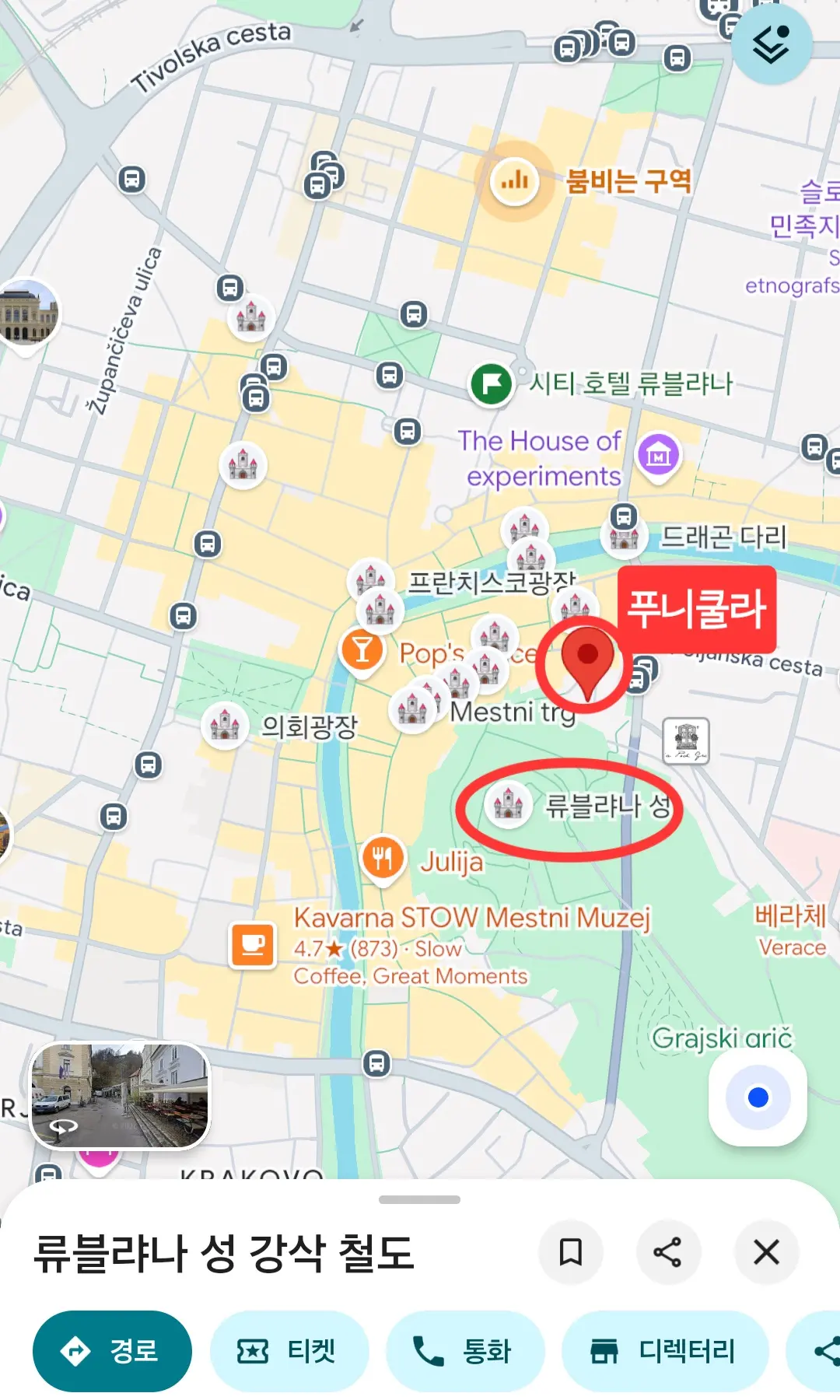Open Kavarna STOW Mestni Muzej cafe pin
840x1400 pixels.
pyautogui.click(x=252, y=944)
